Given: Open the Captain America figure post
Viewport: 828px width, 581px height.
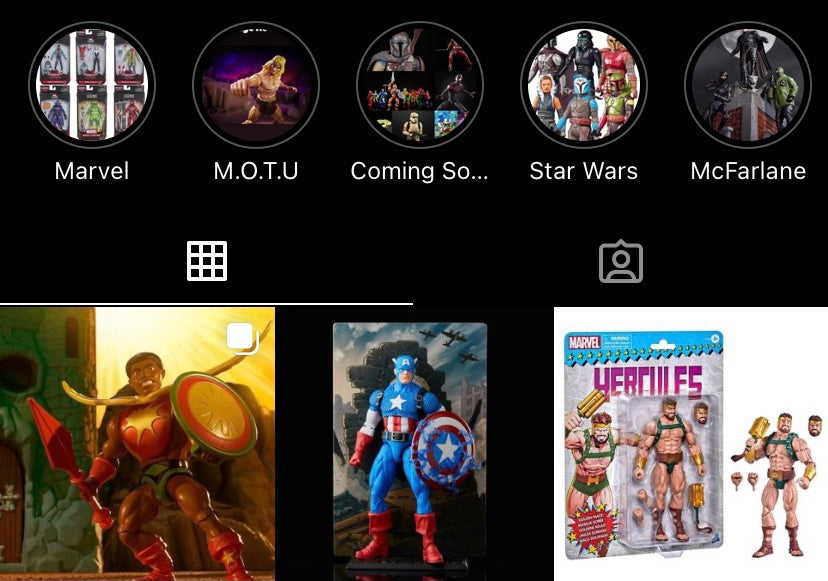Looking at the screenshot, I should coord(412,444).
